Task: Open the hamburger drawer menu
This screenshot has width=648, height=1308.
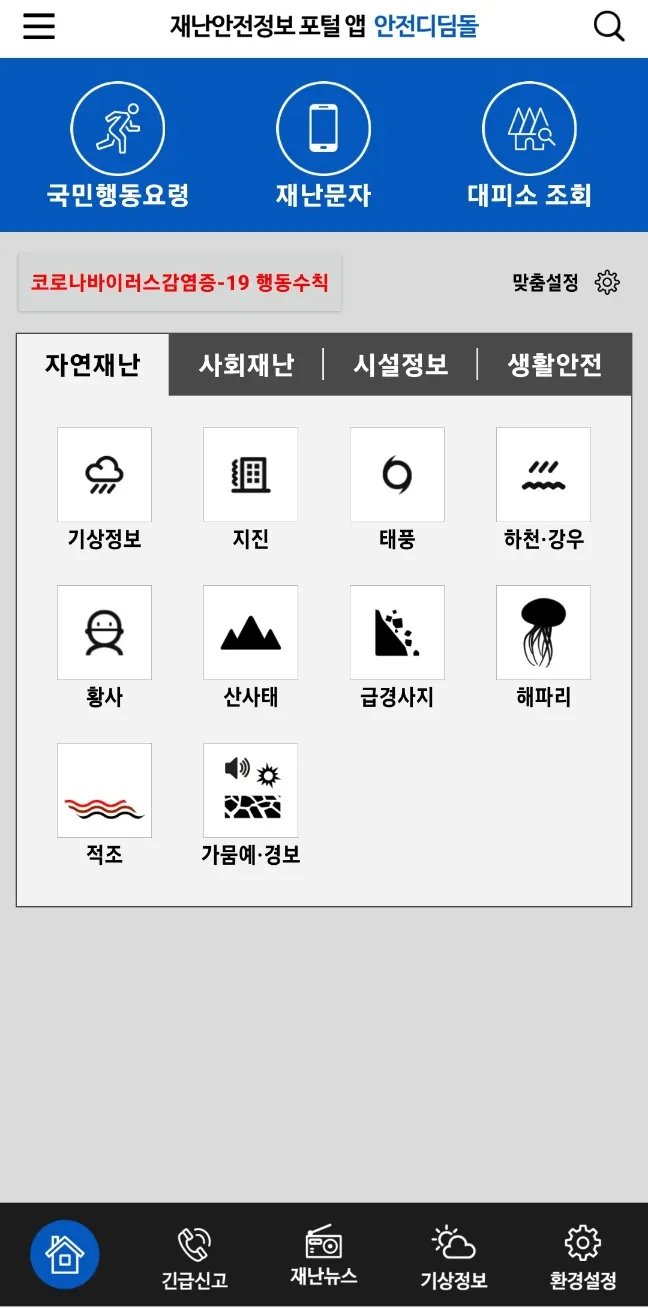Action: coord(39,27)
